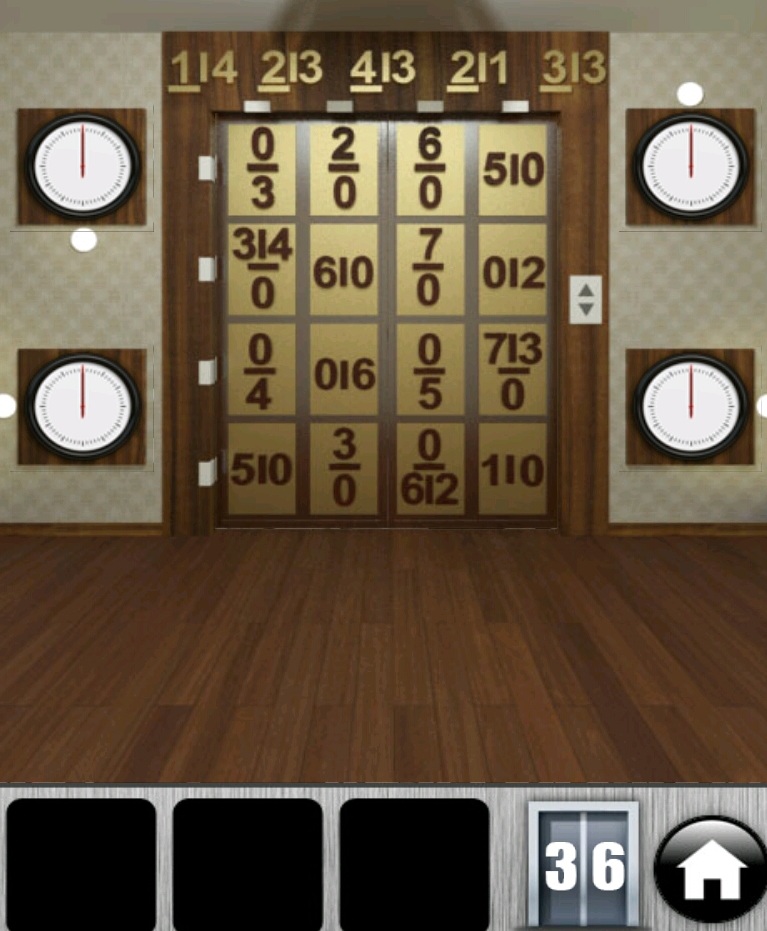Image resolution: width=767 pixels, height=931 pixels.
Task: Tap the clock with the white dot above it
Action: pyautogui.click(x=690, y=165)
